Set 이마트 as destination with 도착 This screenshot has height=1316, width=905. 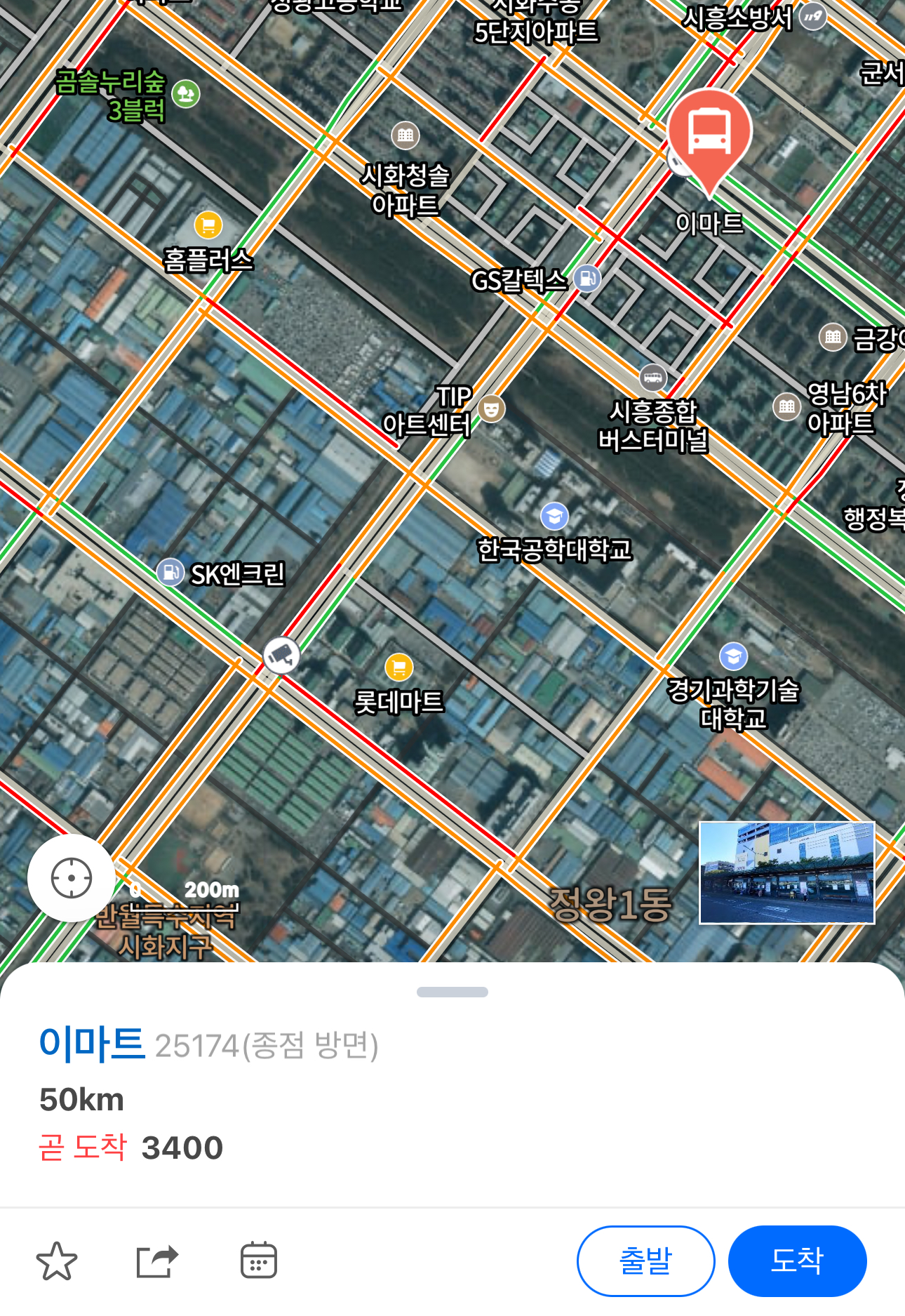[797, 1261]
